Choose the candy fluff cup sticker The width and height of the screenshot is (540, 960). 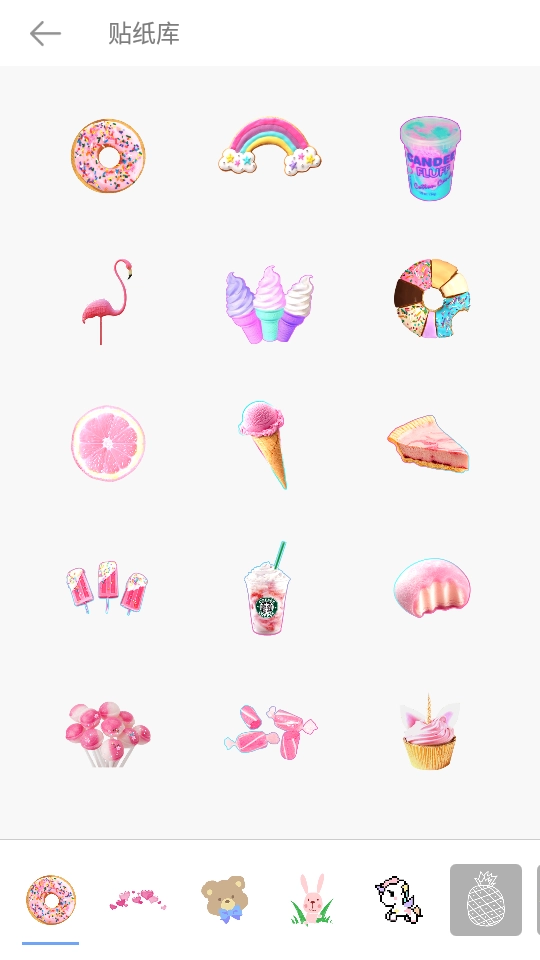click(430, 158)
